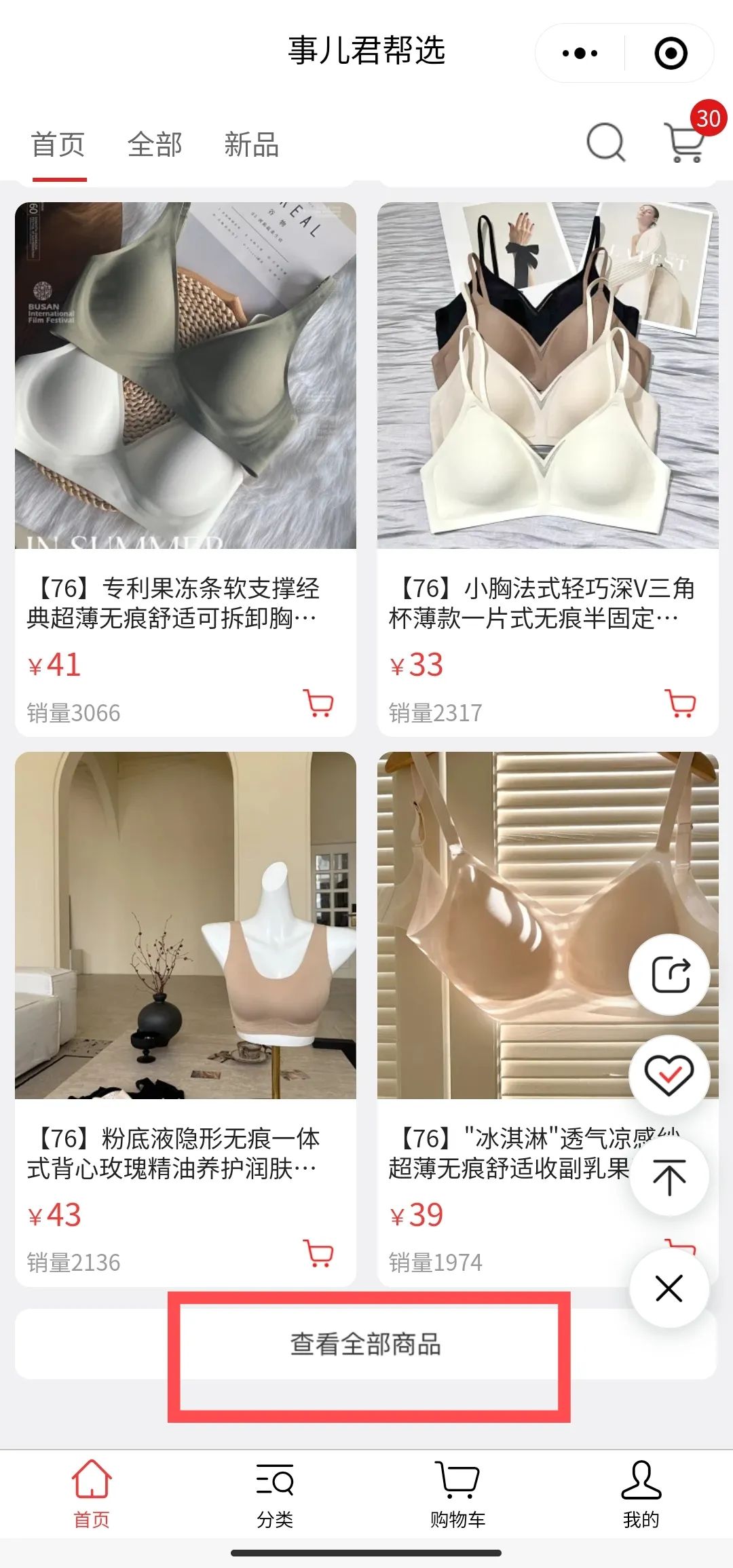Viewport: 733px width, 1568px height.
Task: Tap the floating heart favorite button
Action: pos(670,1075)
